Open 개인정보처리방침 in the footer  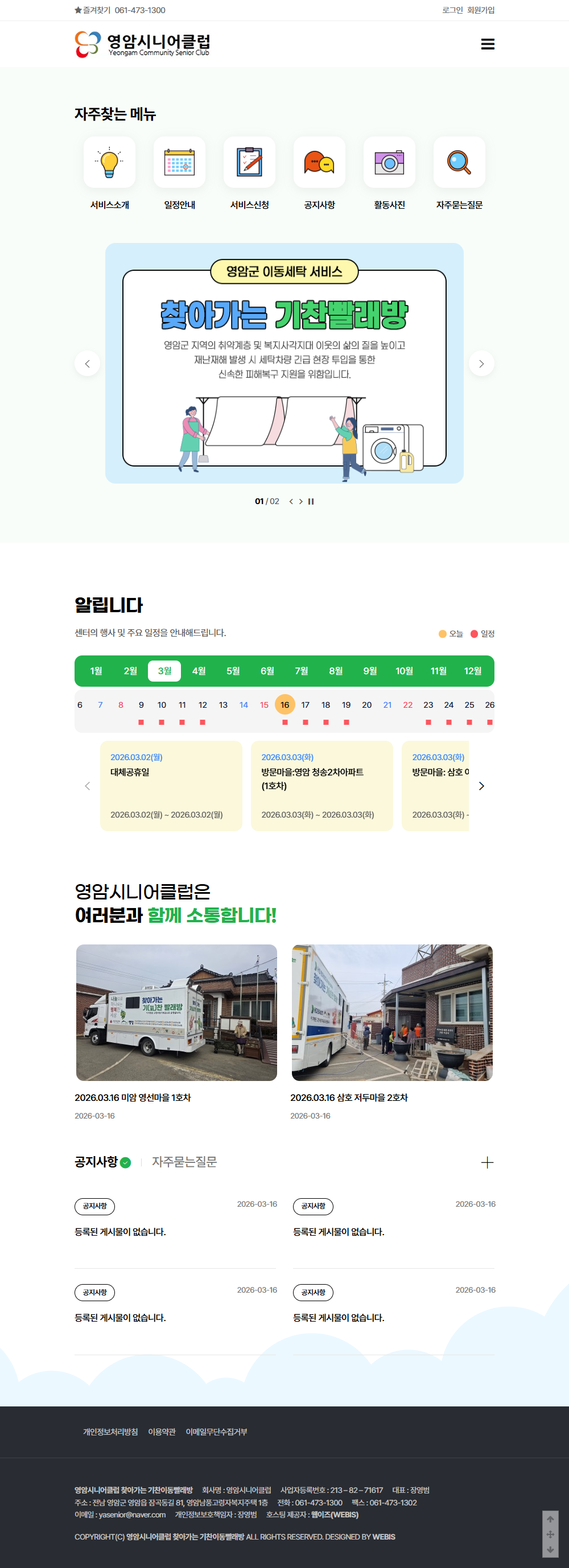(110, 1431)
